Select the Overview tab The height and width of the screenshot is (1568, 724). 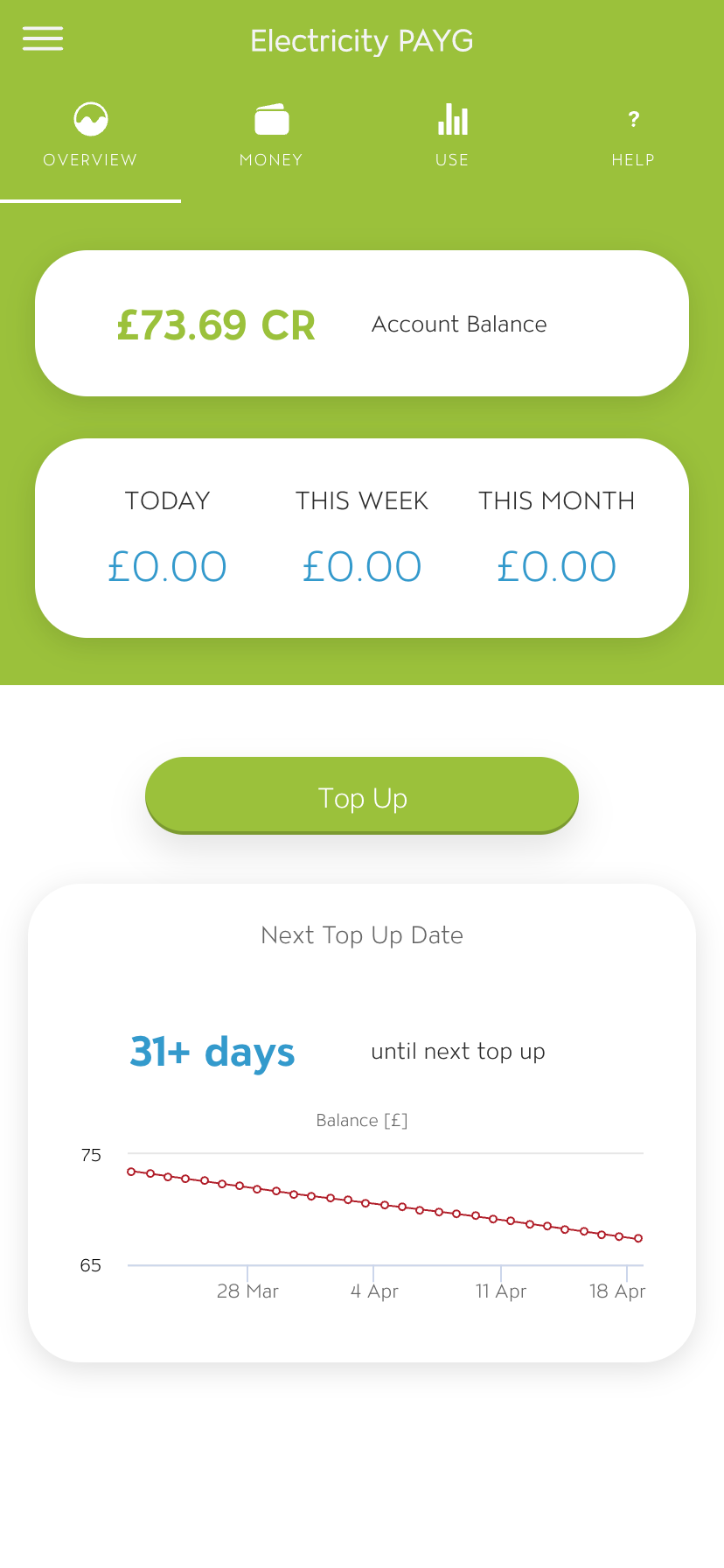[x=90, y=136]
